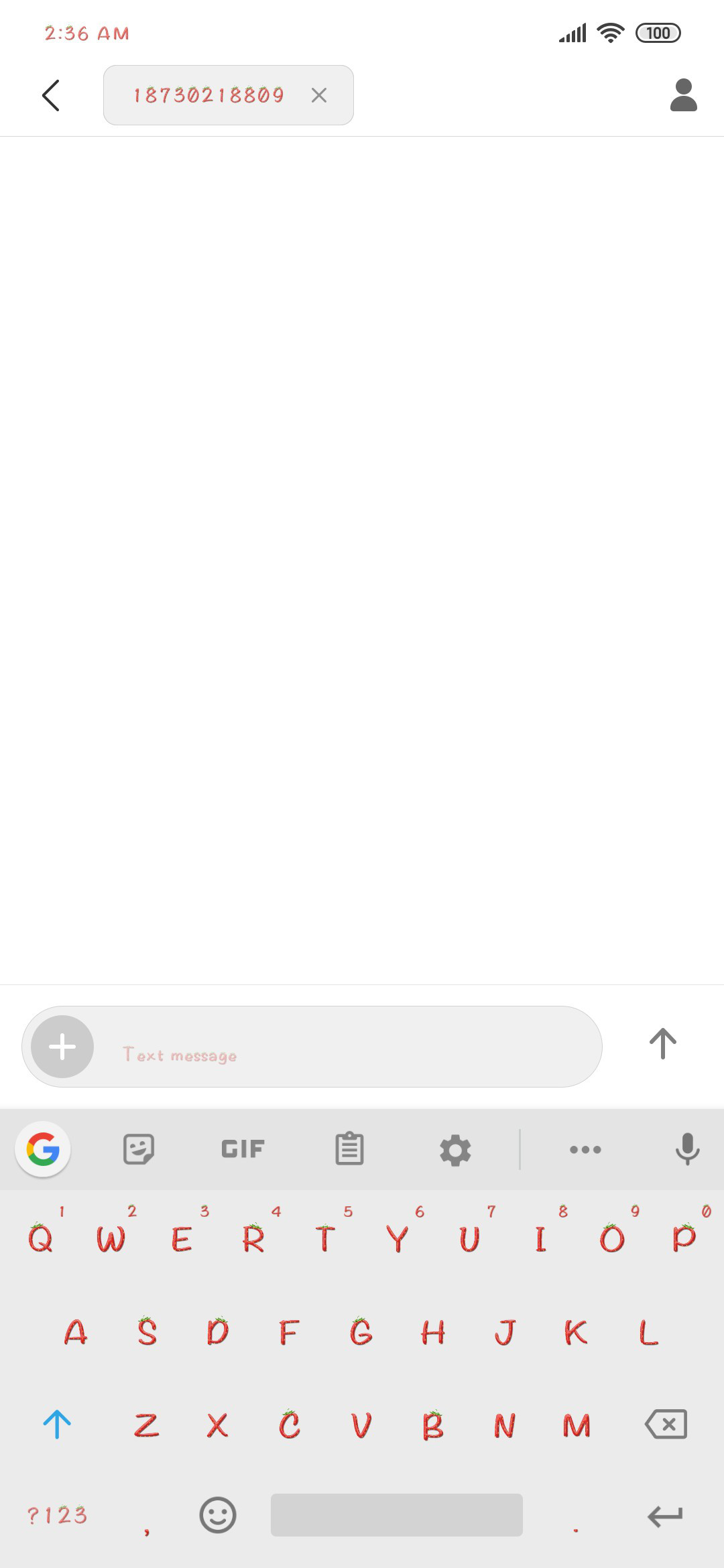Open the keyboard clipboard
The width and height of the screenshot is (724, 1568).
pos(349,1149)
